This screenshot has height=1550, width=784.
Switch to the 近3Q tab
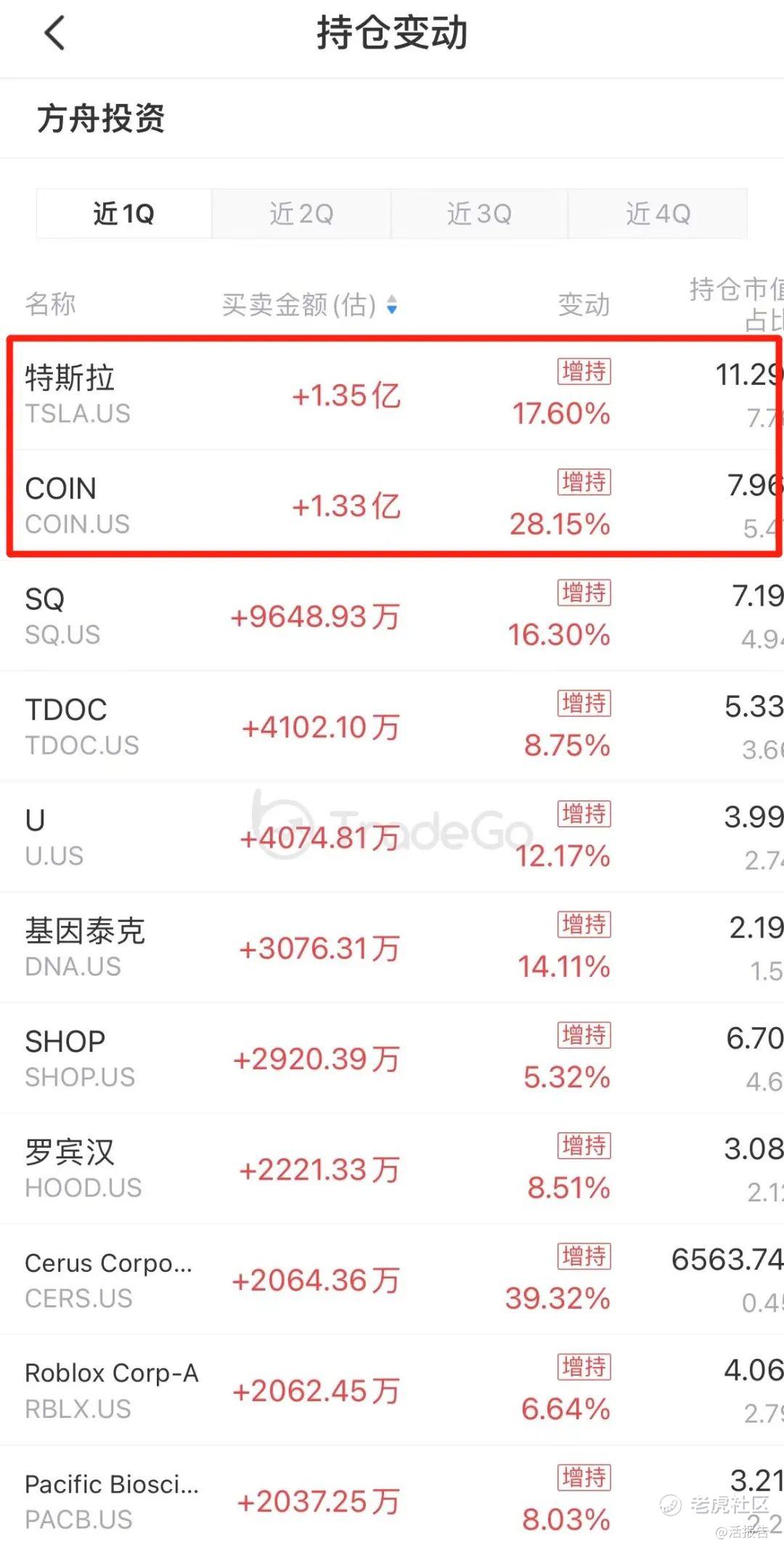pyautogui.click(x=479, y=214)
